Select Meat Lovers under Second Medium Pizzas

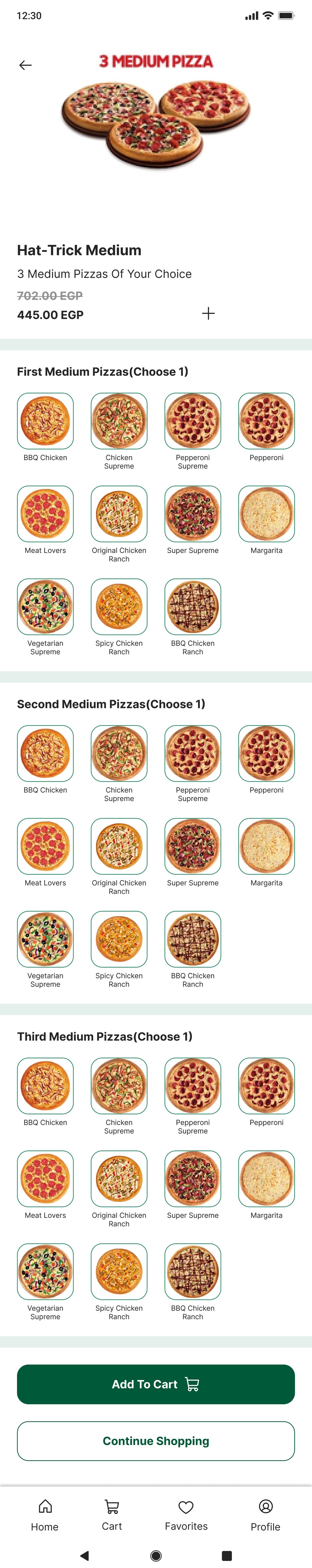click(45, 846)
